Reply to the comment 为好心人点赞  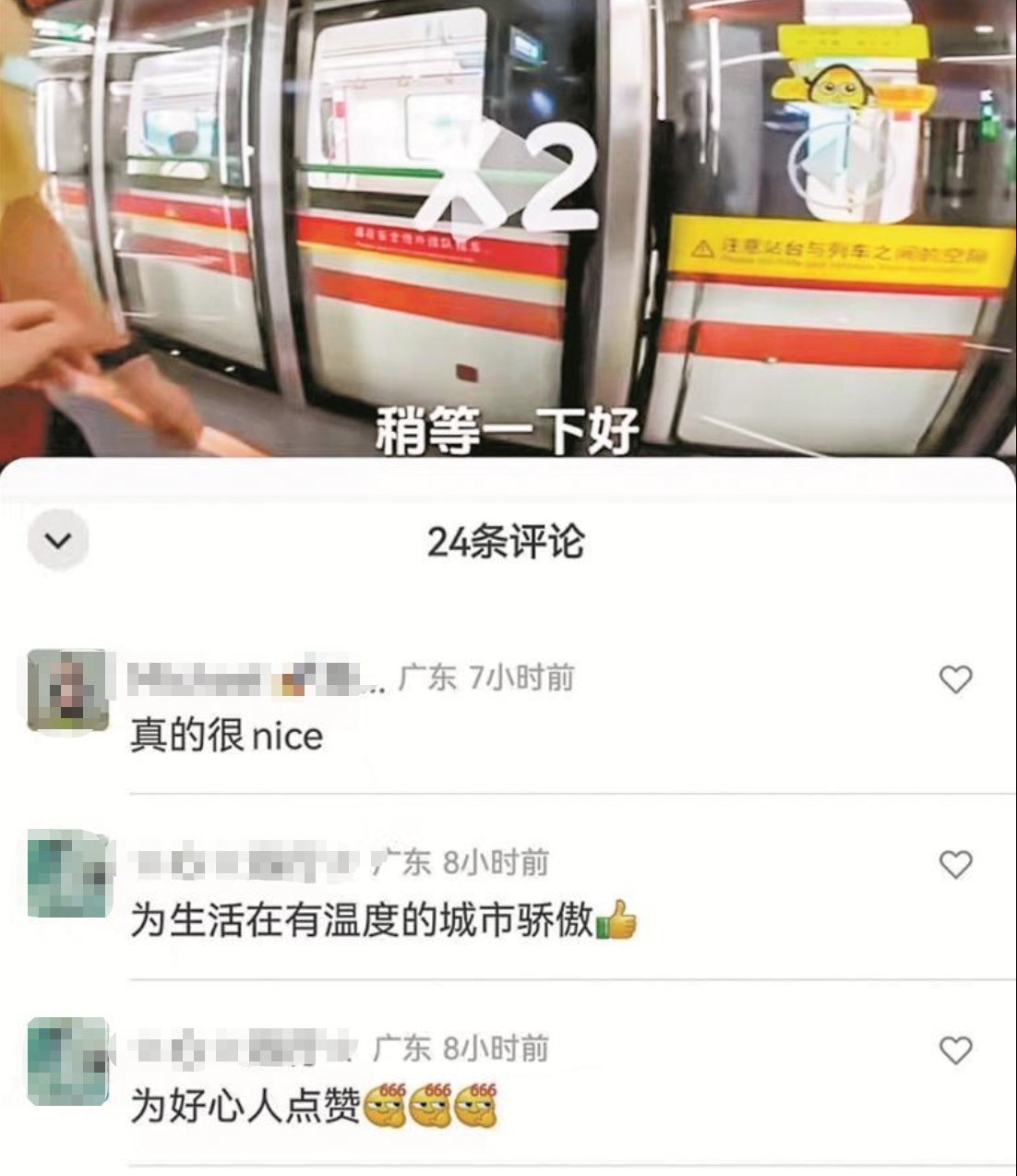(x=245, y=1105)
